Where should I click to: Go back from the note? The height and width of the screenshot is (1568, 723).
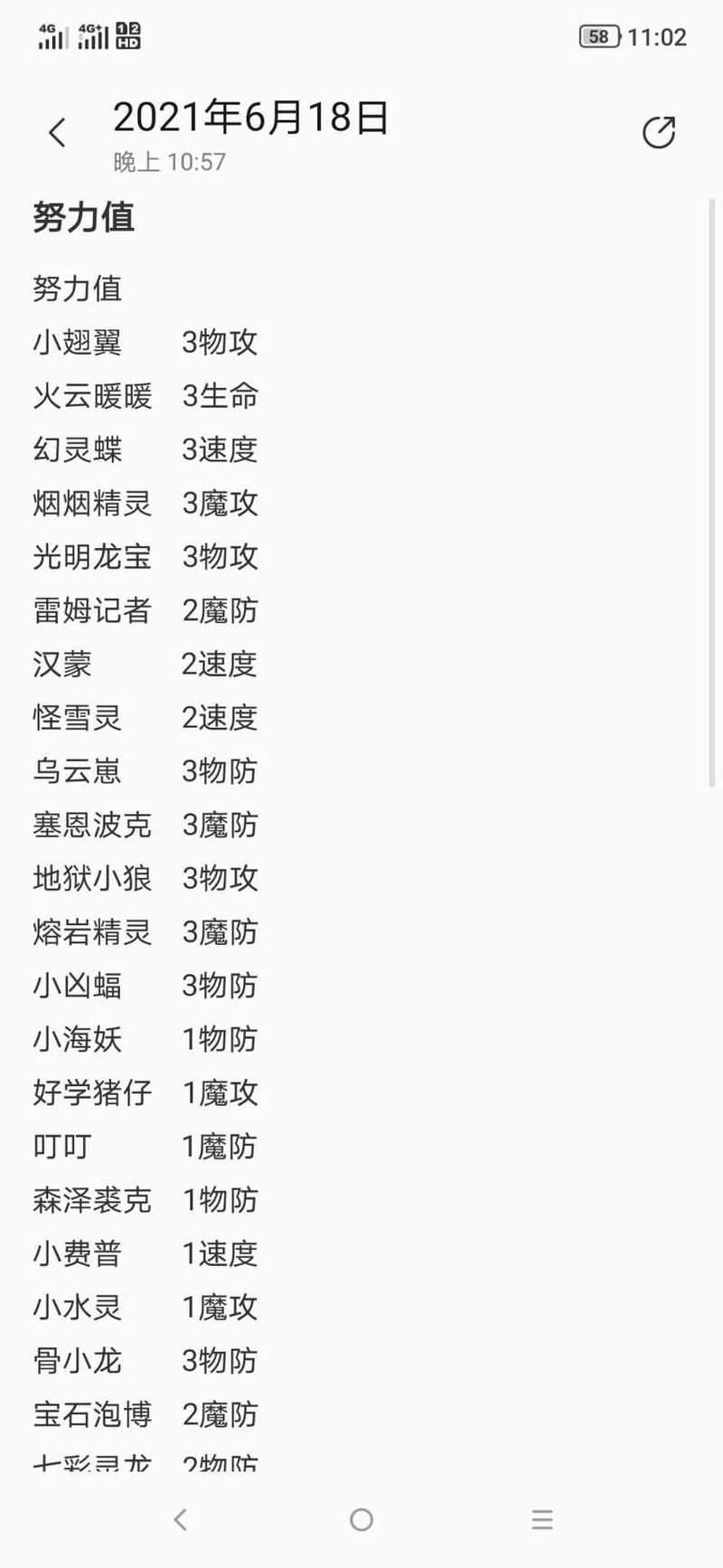57,133
